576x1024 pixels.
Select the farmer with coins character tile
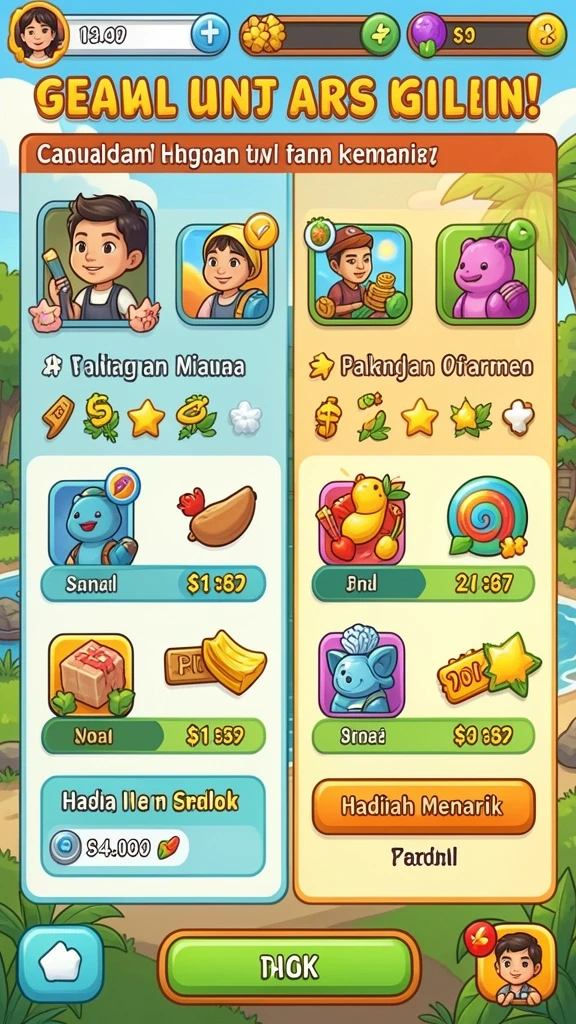click(359, 274)
